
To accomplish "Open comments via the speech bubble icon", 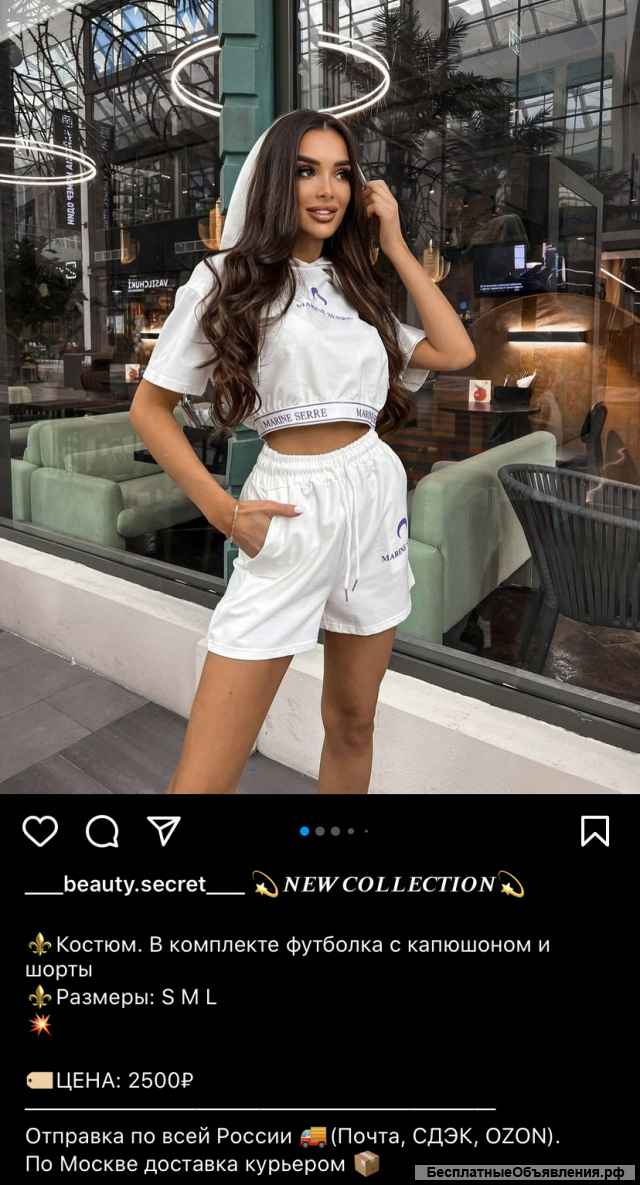I will [x=102, y=831].
